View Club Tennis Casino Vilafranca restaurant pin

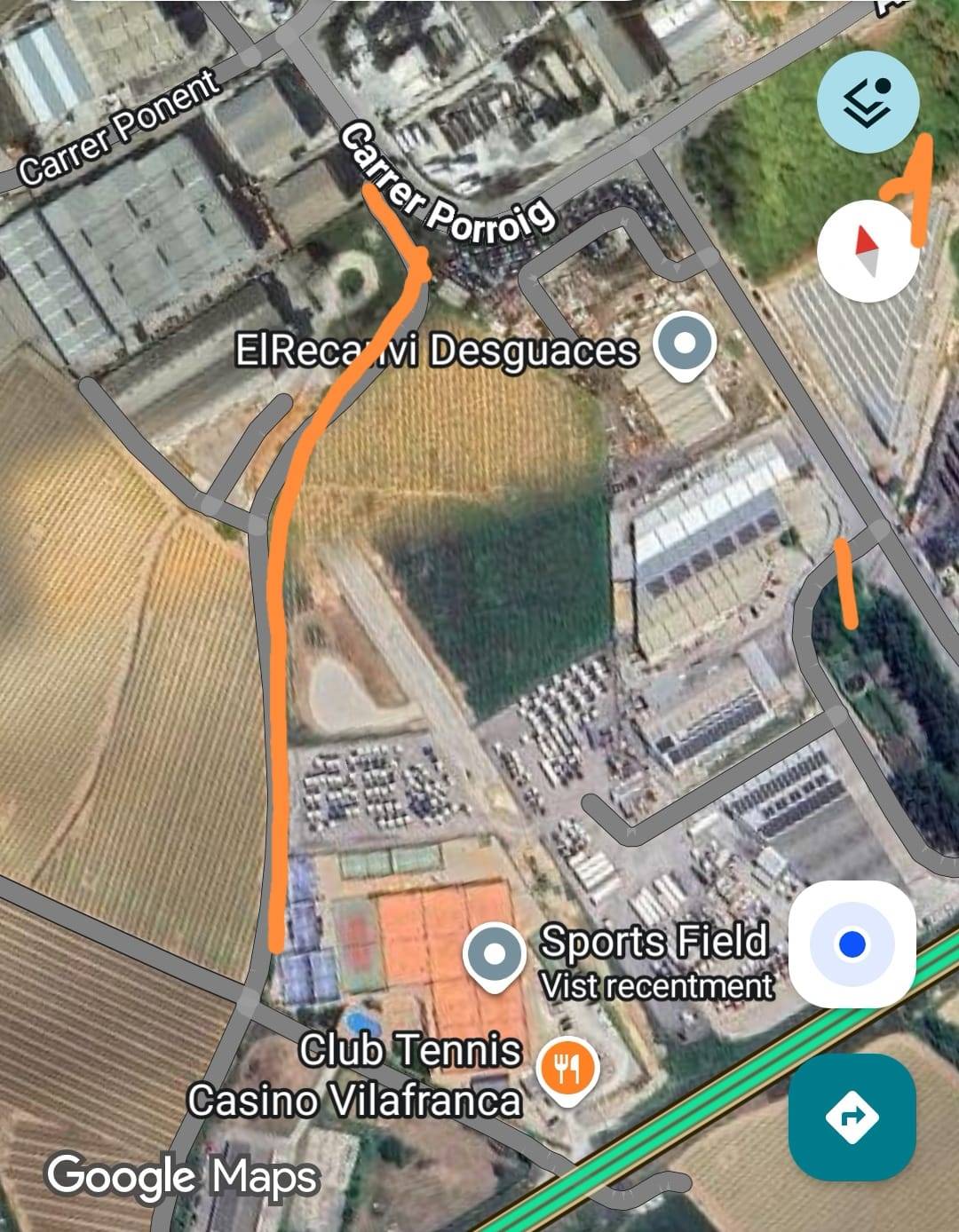click(568, 1069)
